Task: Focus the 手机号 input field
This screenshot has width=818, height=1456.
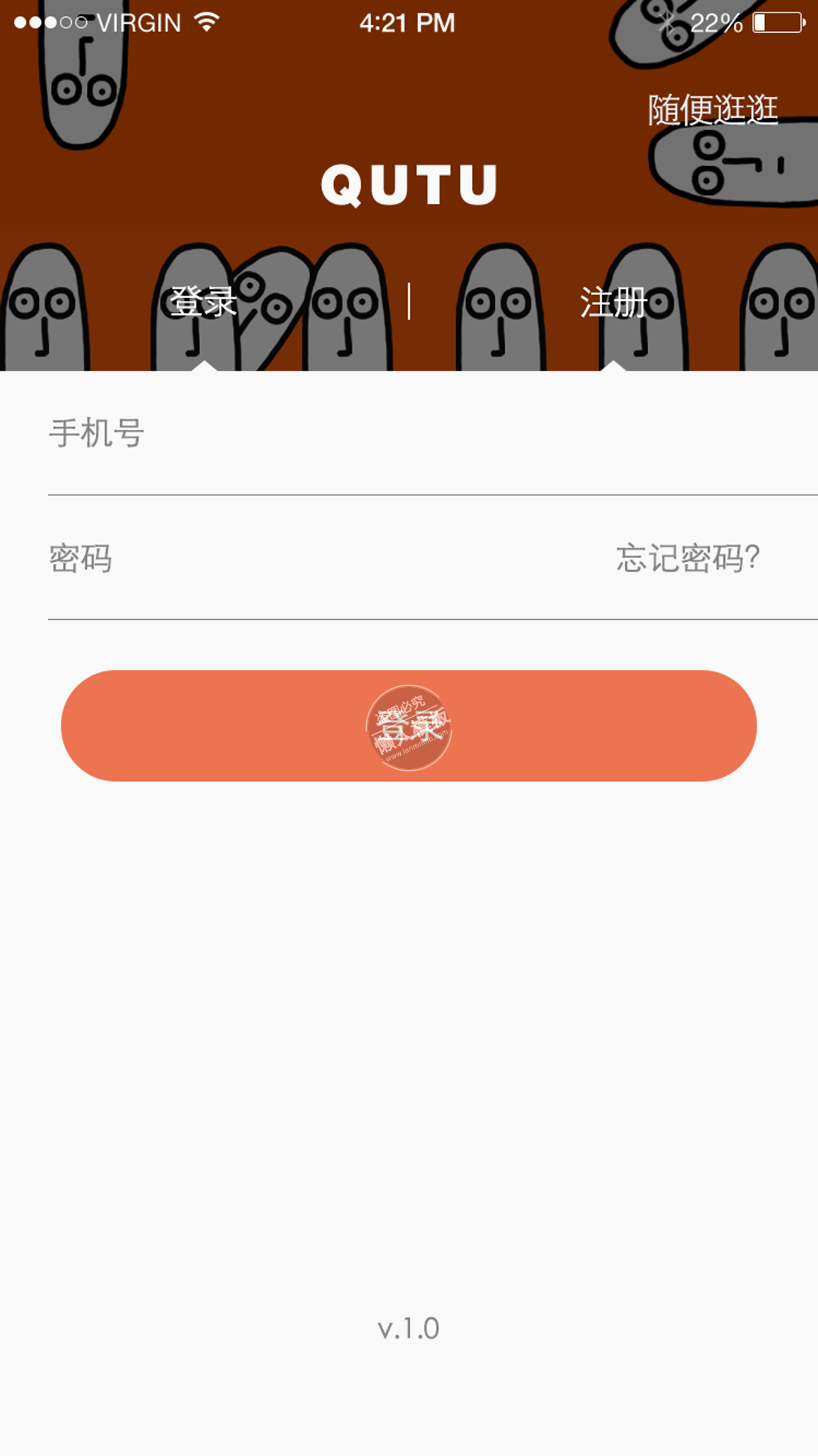Action: [x=378, y=434]
